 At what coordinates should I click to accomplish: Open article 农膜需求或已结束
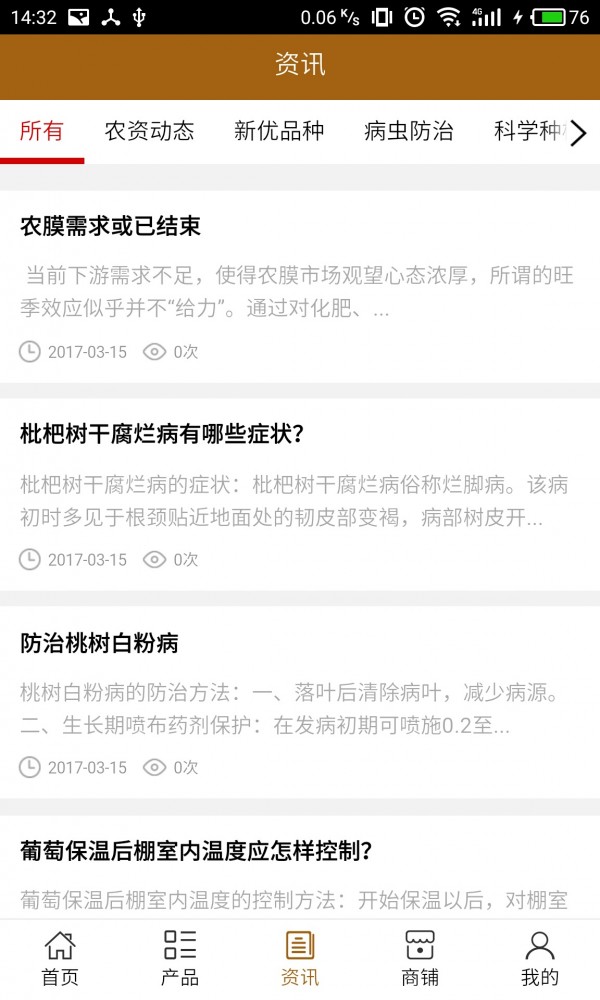[110, 227]
